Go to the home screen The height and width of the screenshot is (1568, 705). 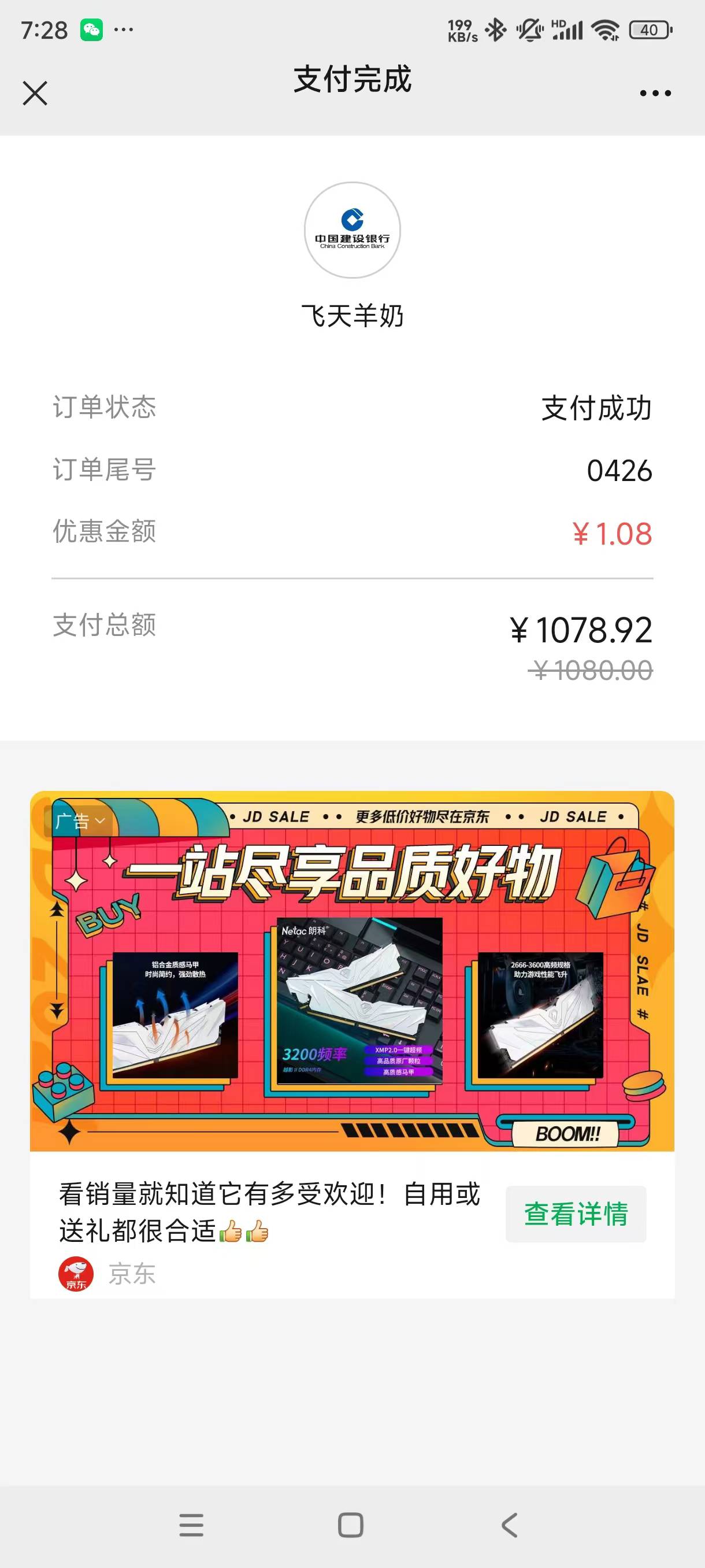350,1525
